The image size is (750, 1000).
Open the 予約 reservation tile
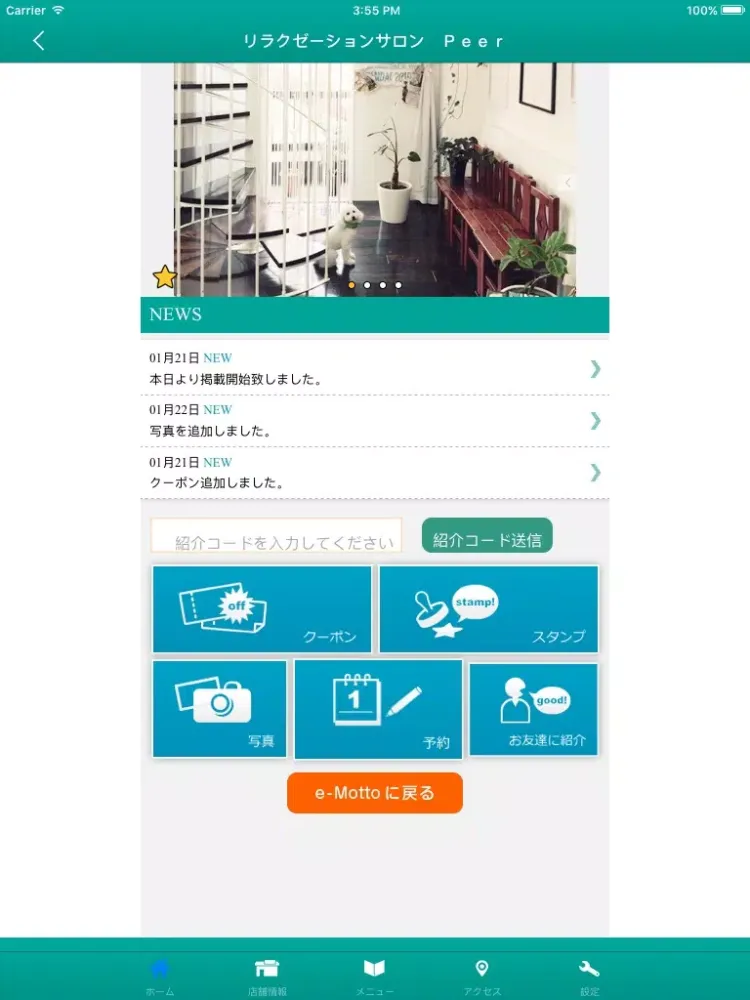[378, 709]
